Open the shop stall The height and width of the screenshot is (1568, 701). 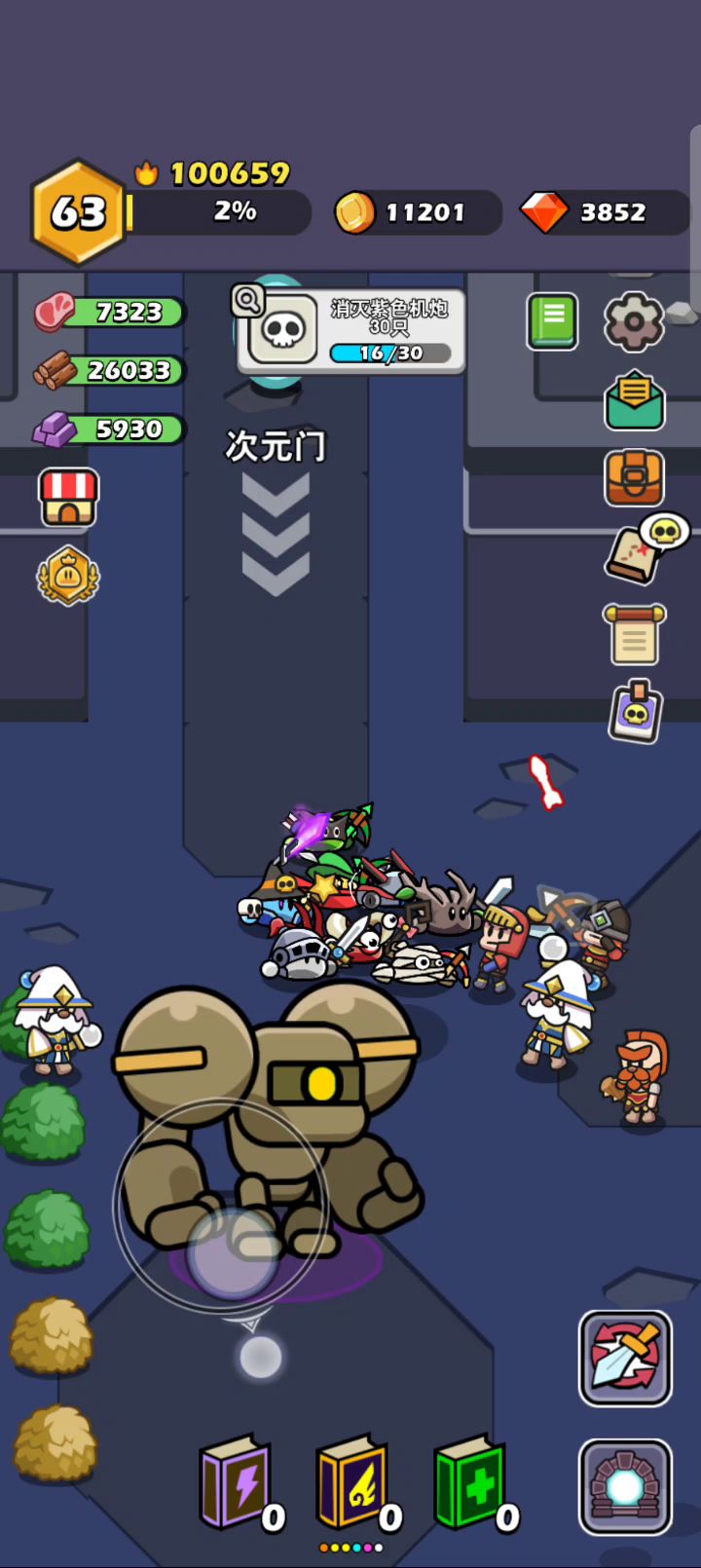[x=68, y=497]
